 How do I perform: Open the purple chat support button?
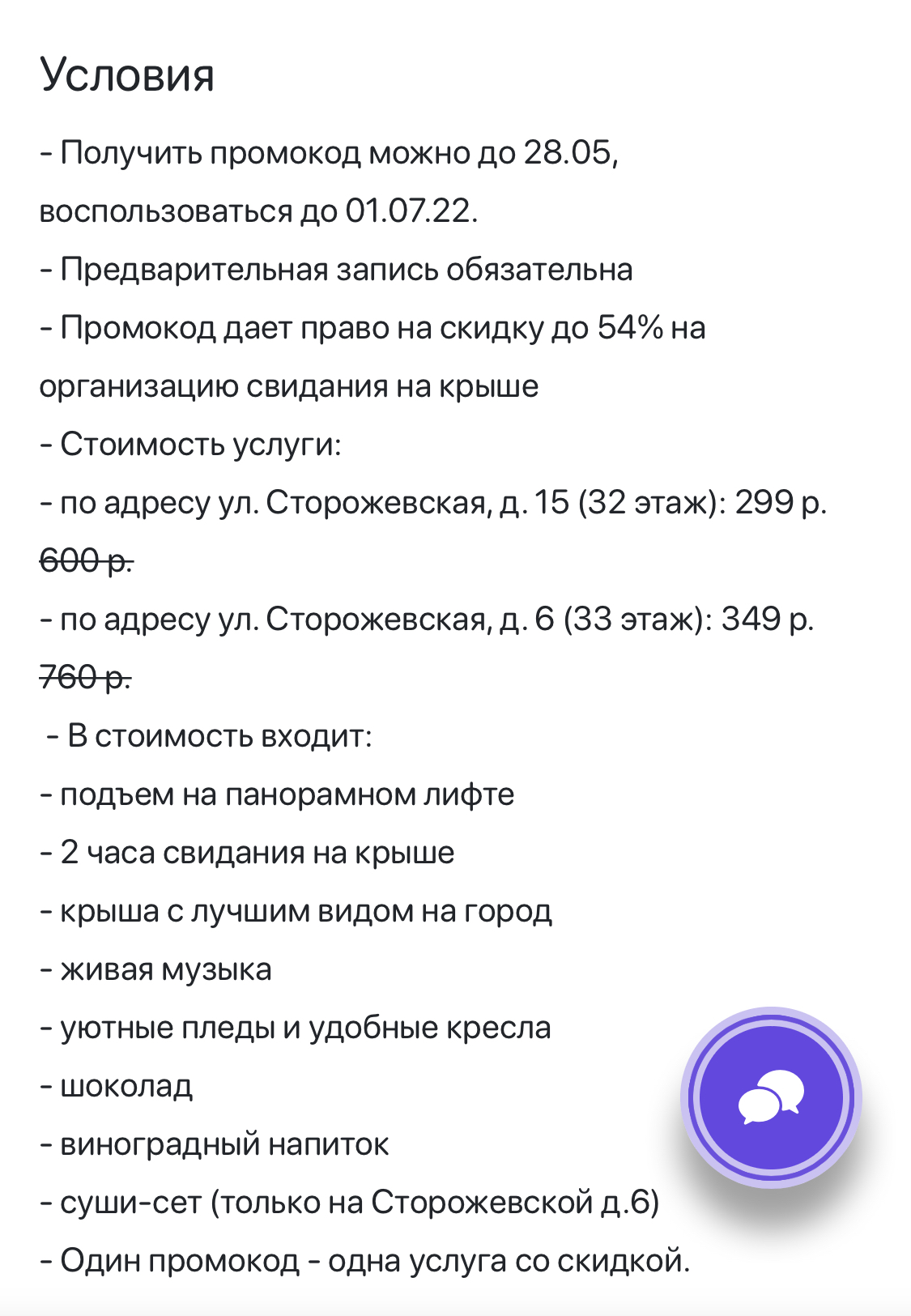coord(771,1098)
